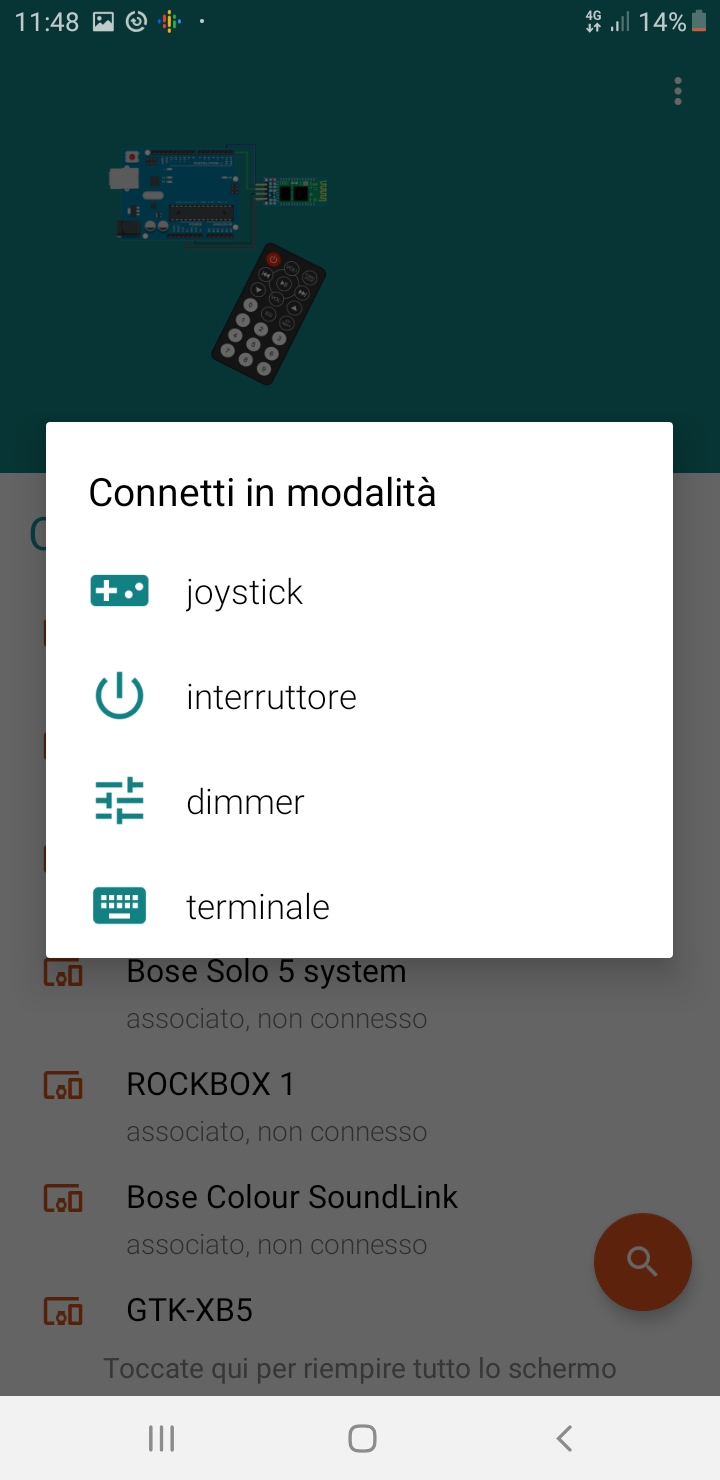
Task: Pick terminale connection mode
Action: click(359, 906)
